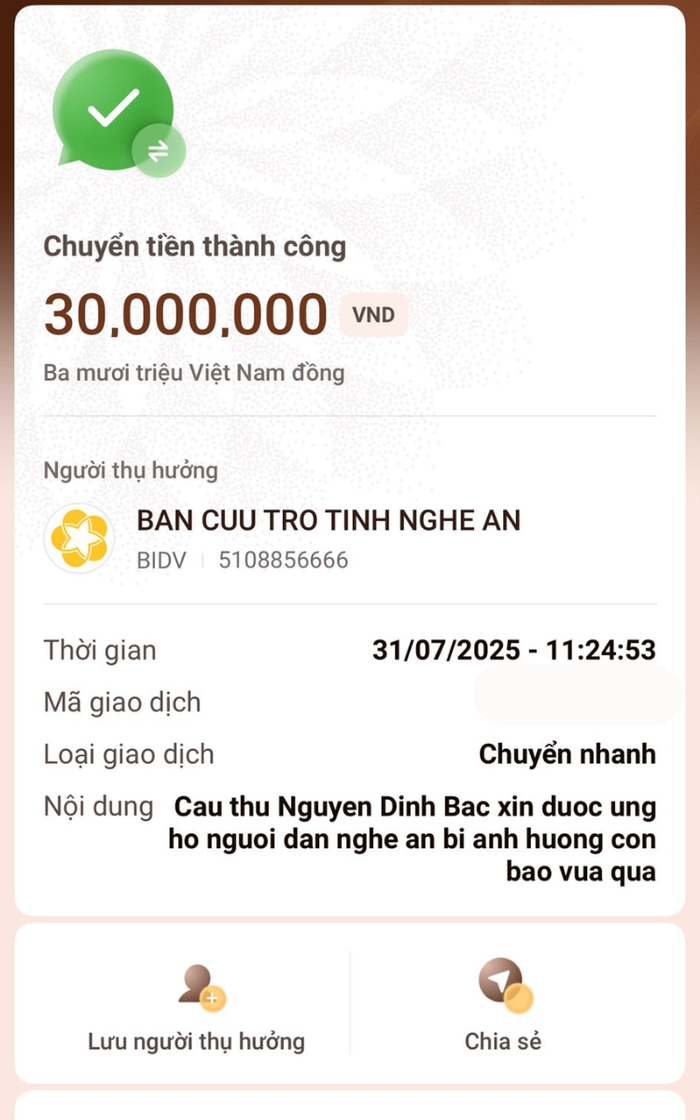Viewport: 700px width, 1120px height.
Task: Save the beneficiary with Lưu người thụ hưởng
Action: (197, 1005)
